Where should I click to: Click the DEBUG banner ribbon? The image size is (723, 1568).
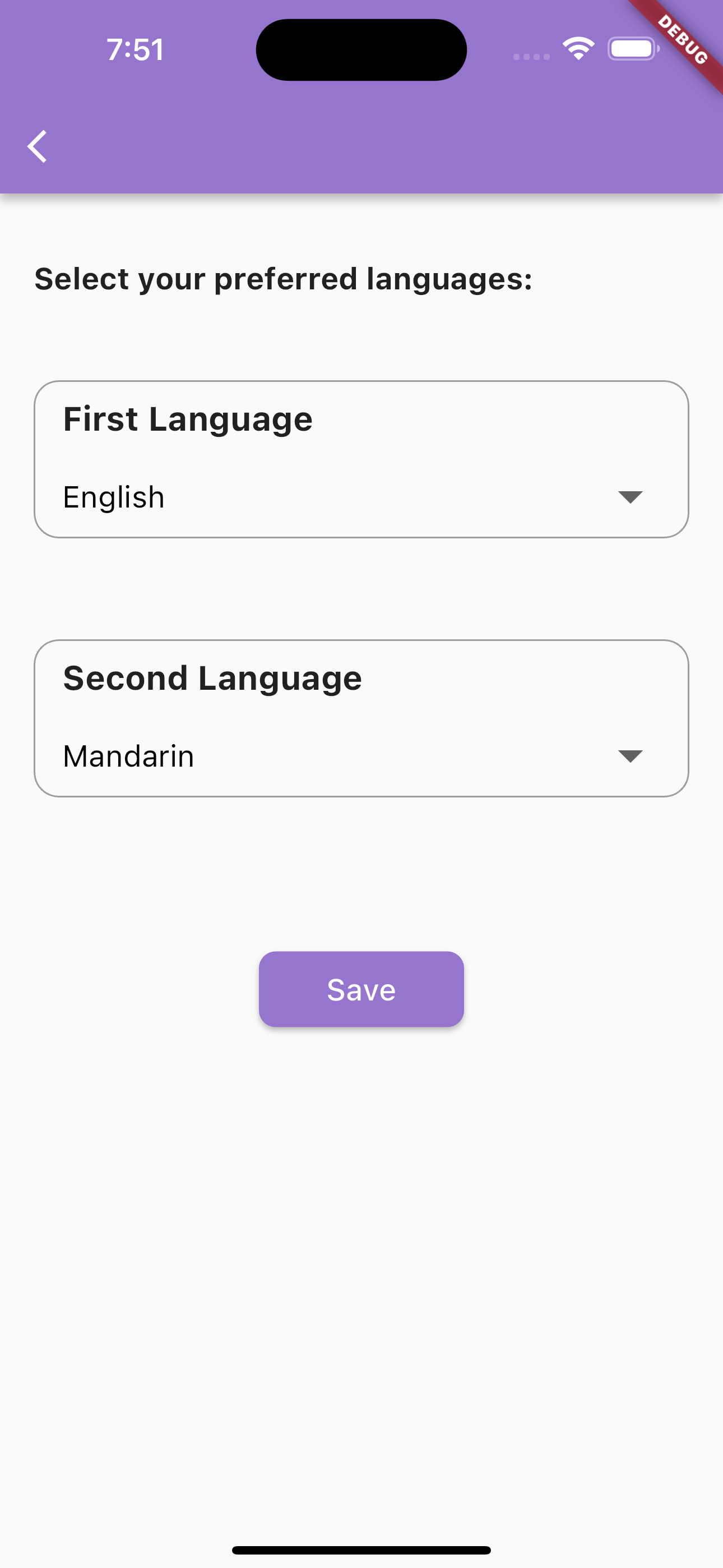[682, 40]
